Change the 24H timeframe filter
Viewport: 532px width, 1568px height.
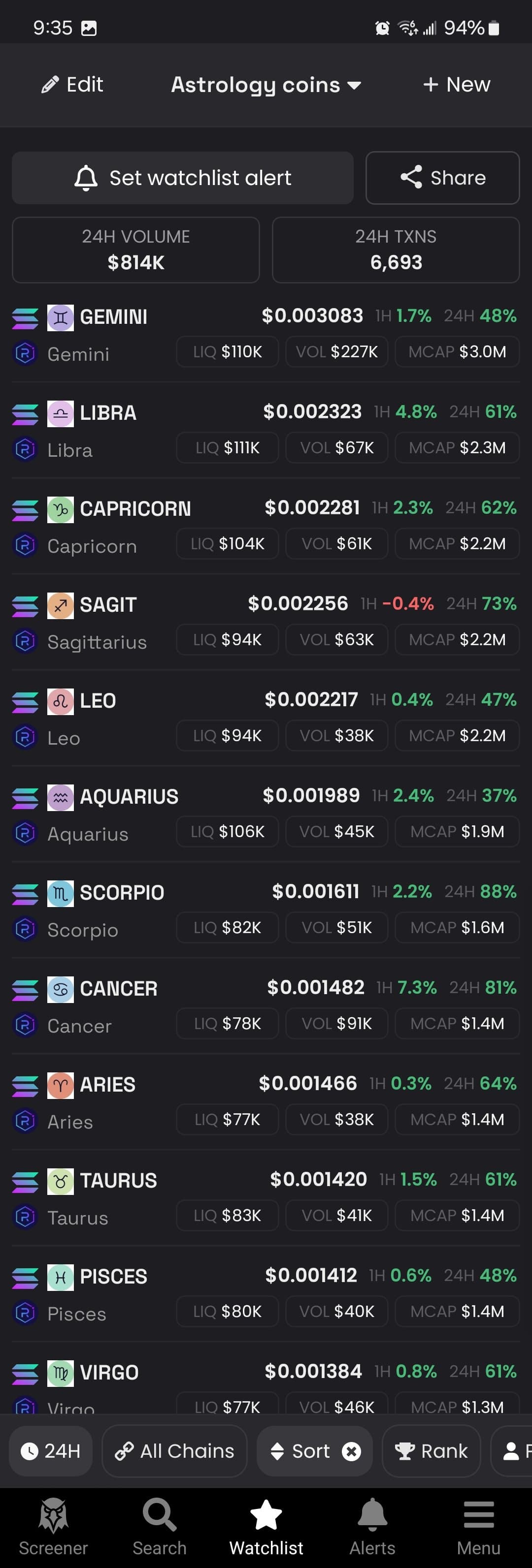[x=51, y=1451]
